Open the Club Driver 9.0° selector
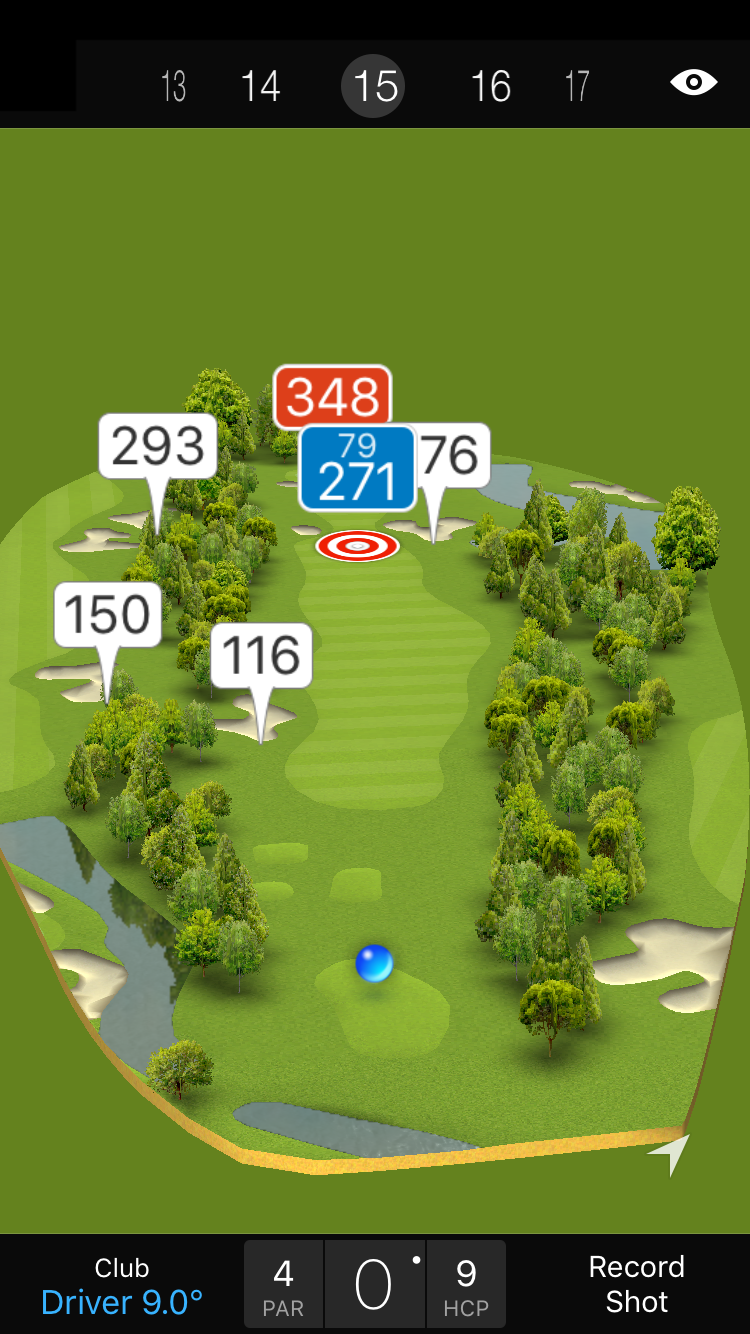Image resolution: width=750 pixels, height=1334 pixels. point(122,1285)
